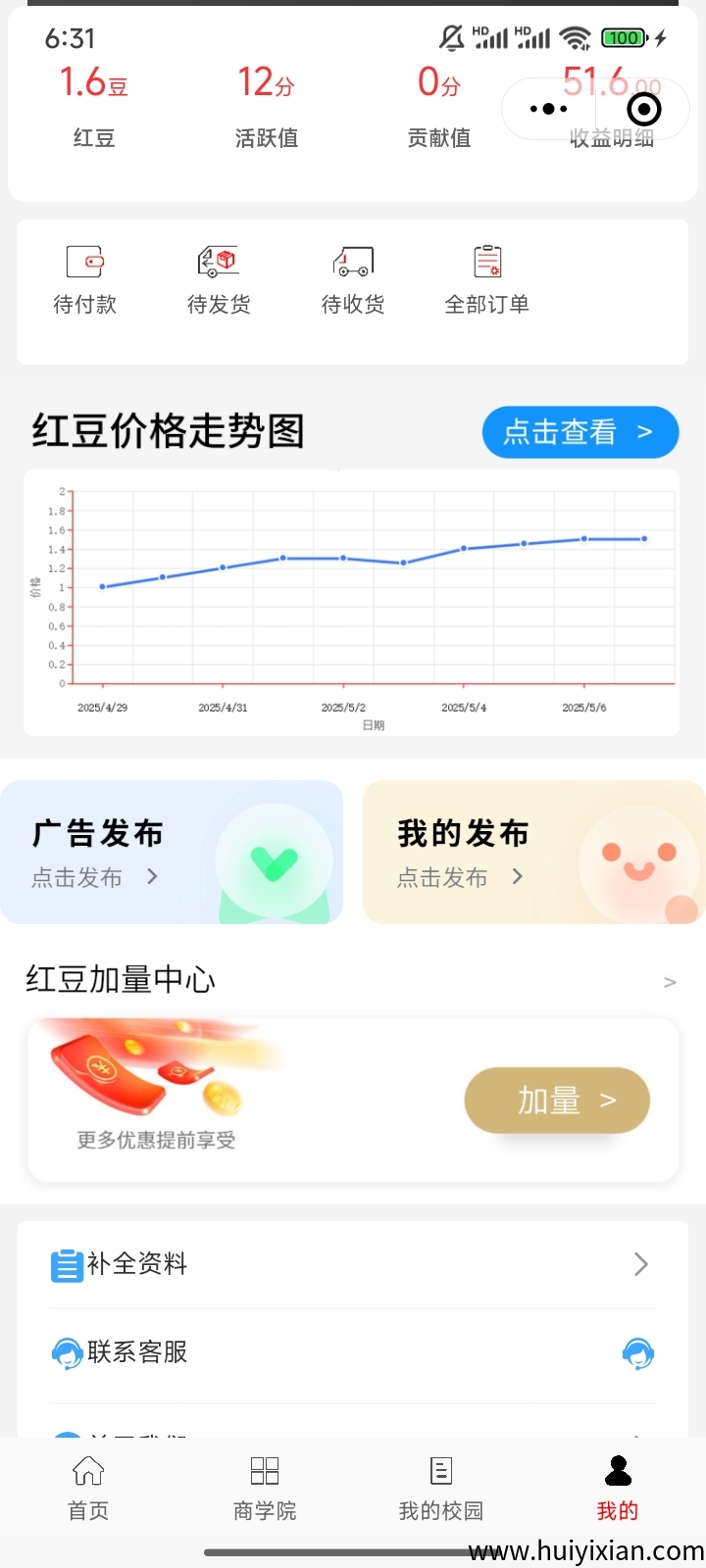Viewport: 706px width, 1568px height.
Task: View 全部订单 all orders icon
Action: pyautogui.click(x=486, y=263)
